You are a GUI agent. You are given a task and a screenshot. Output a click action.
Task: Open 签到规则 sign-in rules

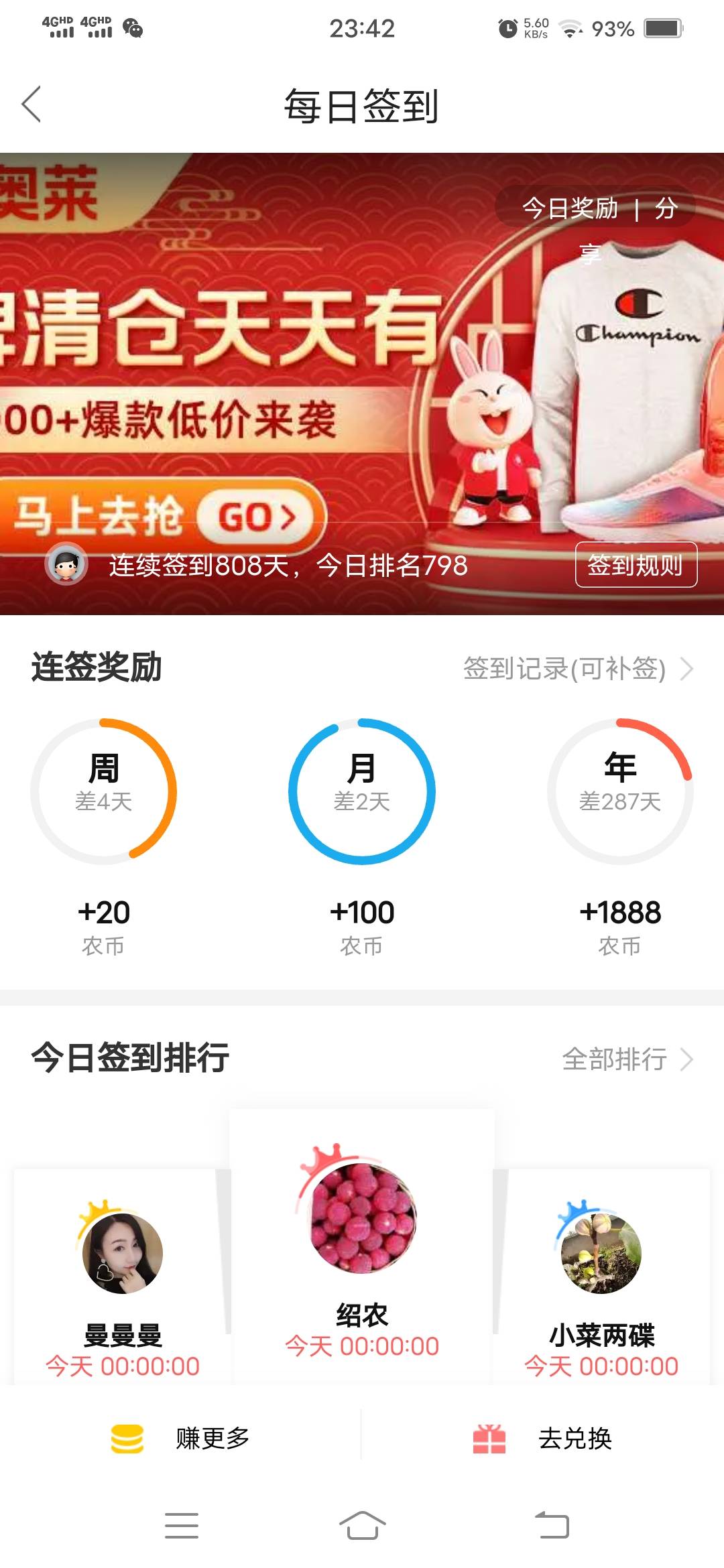(636, 565)
